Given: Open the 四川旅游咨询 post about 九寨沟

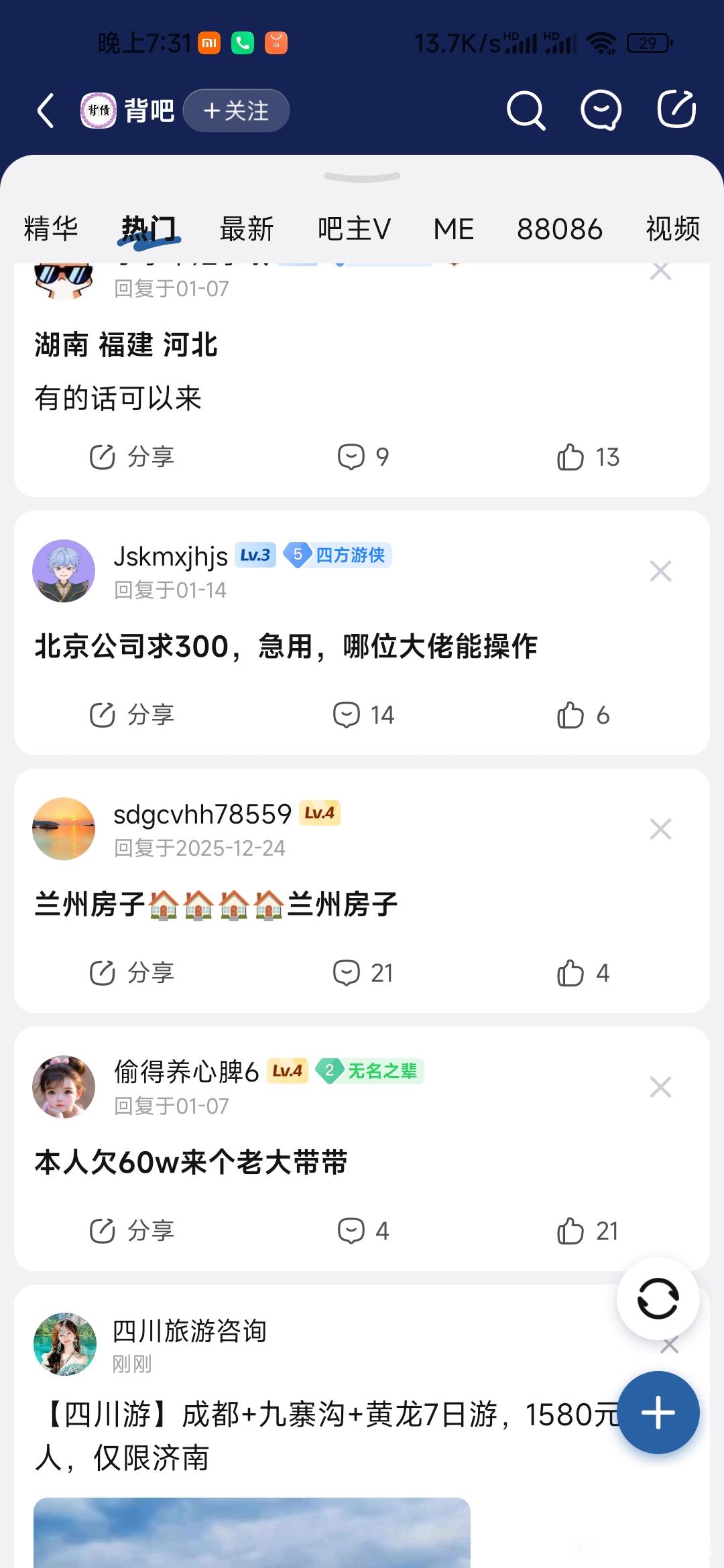Looking at the screenshot, I should 322,1434.
